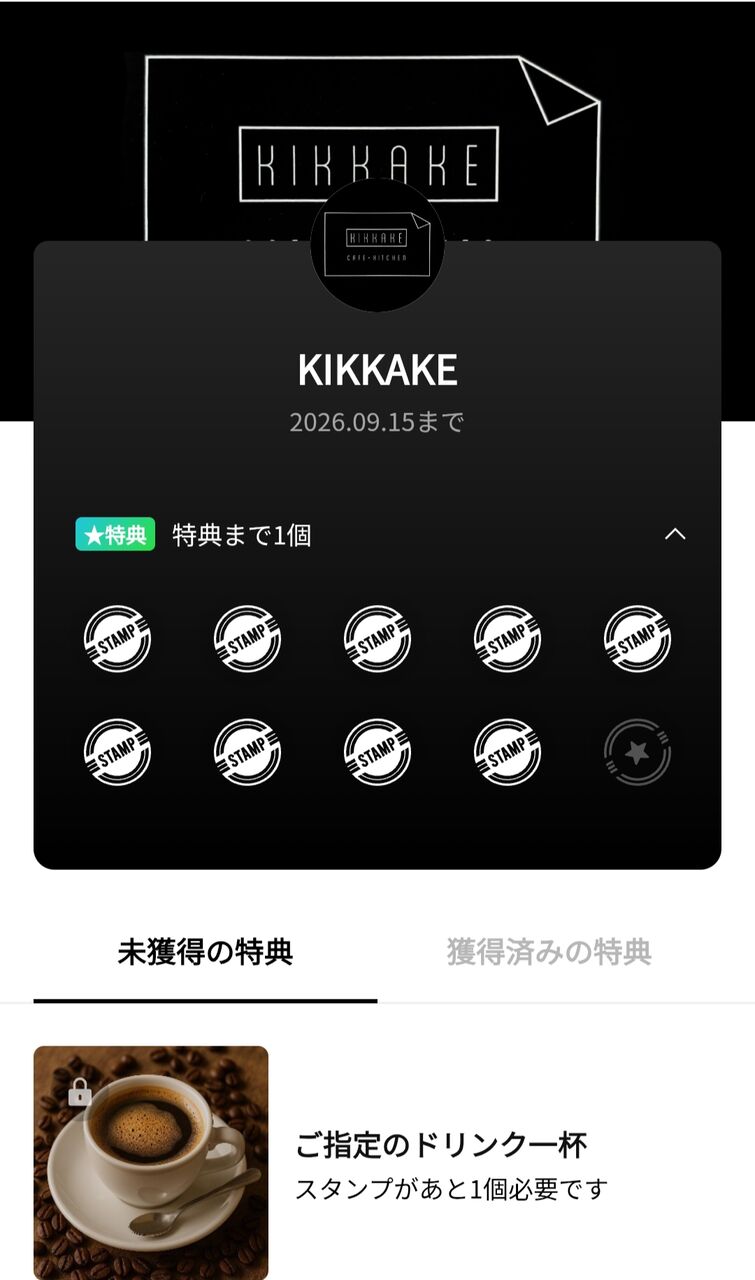Select the 未獲得の特典 tab
Image resolution: width=755 pixels, height=1280 pixels.
click(205, 952)
